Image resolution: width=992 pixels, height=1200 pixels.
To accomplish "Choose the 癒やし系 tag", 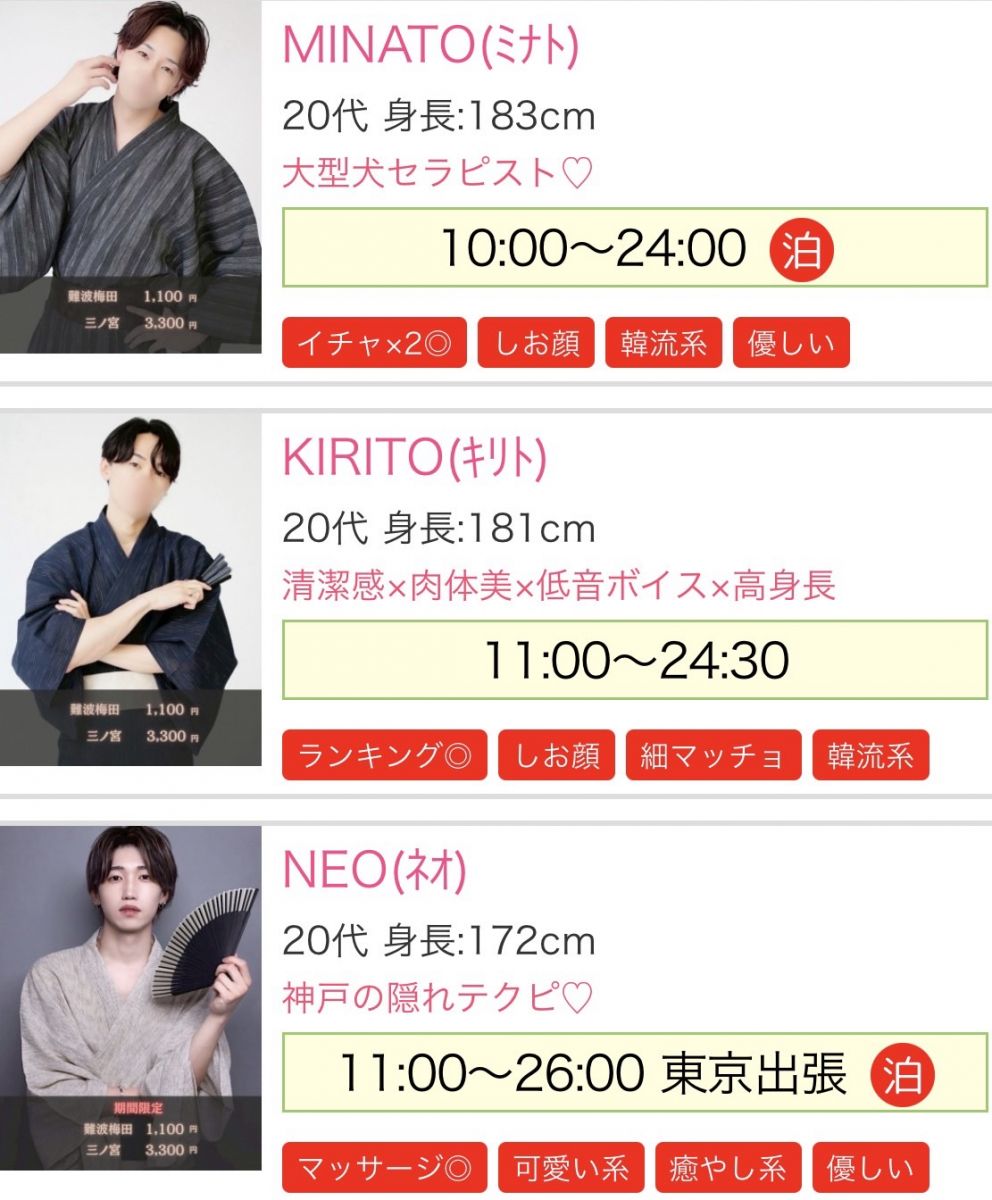I will [728, 1167].
